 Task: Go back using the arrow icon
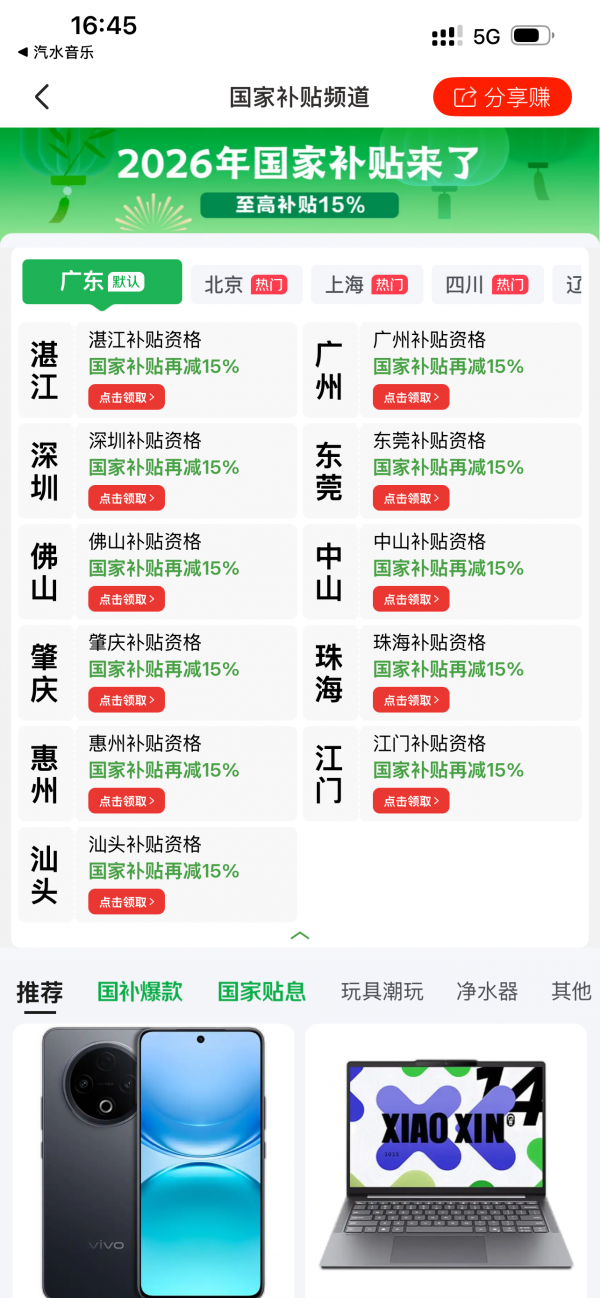pyautogui.click(x=42, y=97)
